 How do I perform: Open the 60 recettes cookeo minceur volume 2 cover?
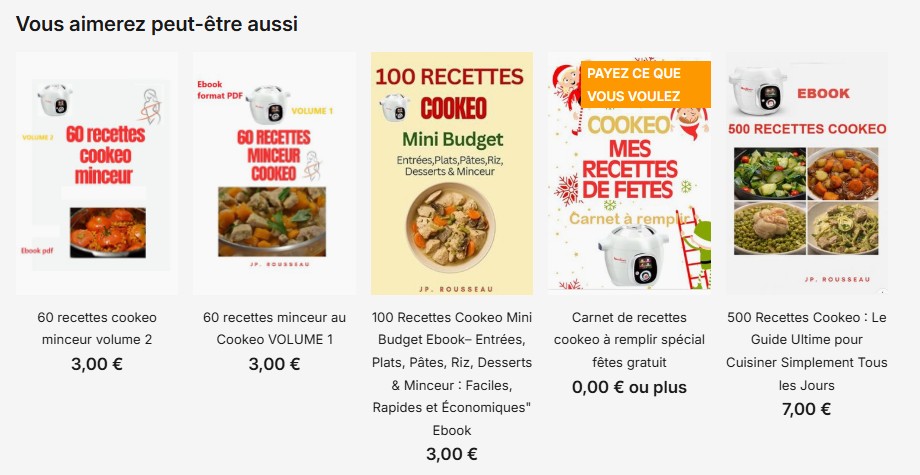[x=97, y=174]
